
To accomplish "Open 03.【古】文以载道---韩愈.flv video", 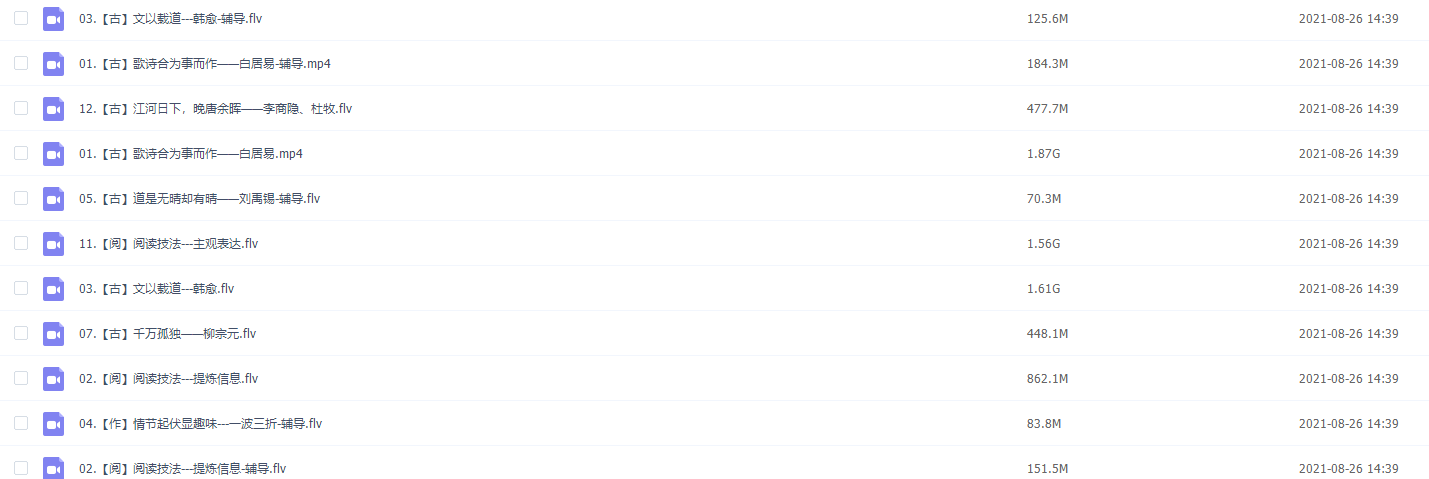I will click(156, 289).
